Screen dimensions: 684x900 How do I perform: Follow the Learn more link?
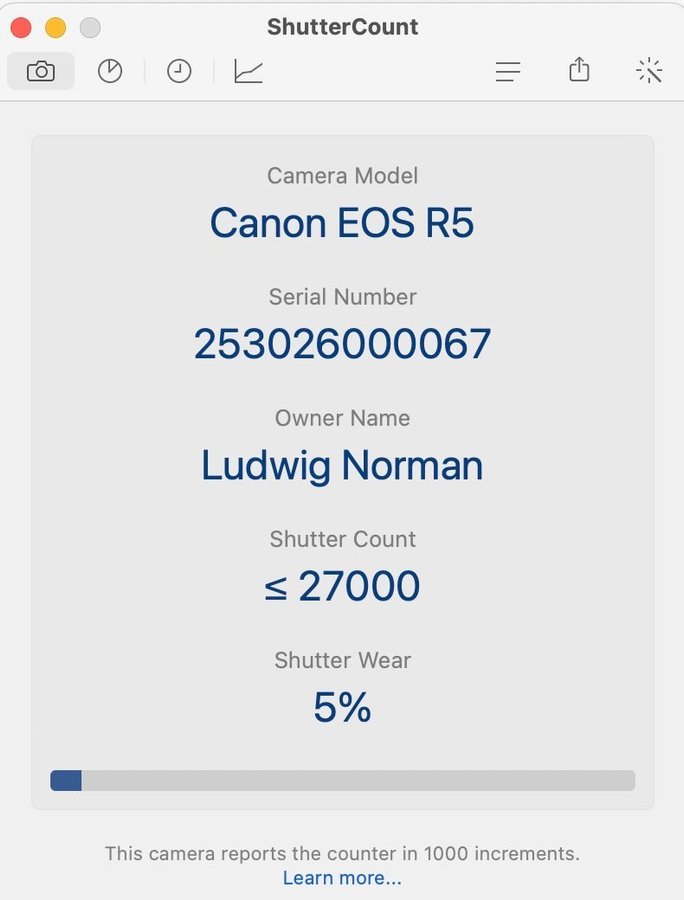point(342,878)
